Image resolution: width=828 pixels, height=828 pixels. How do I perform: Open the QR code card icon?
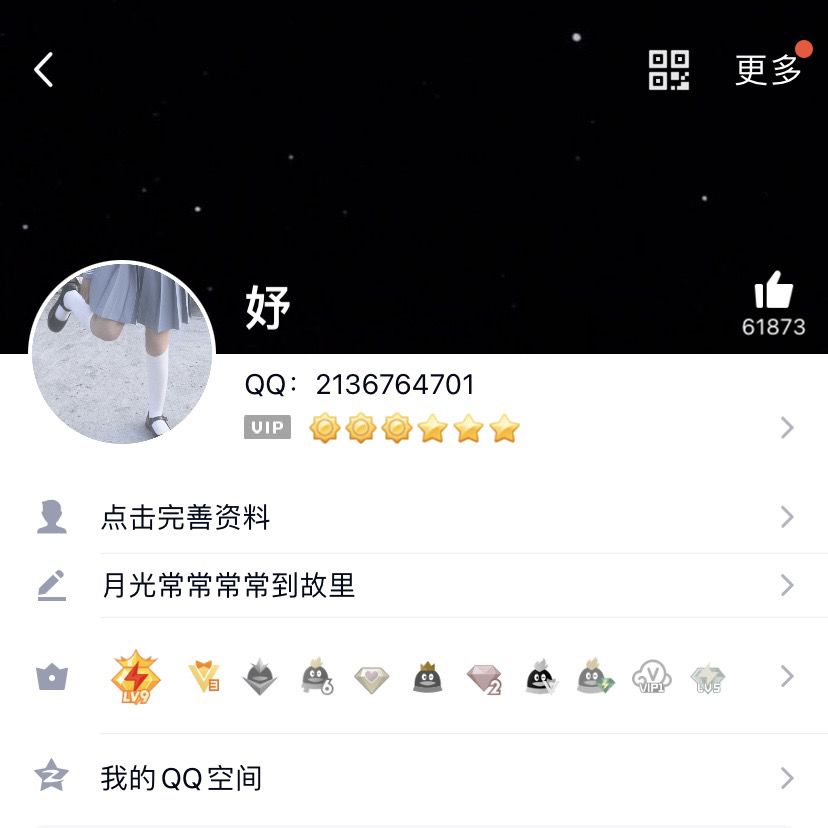[x=669, y=70]
